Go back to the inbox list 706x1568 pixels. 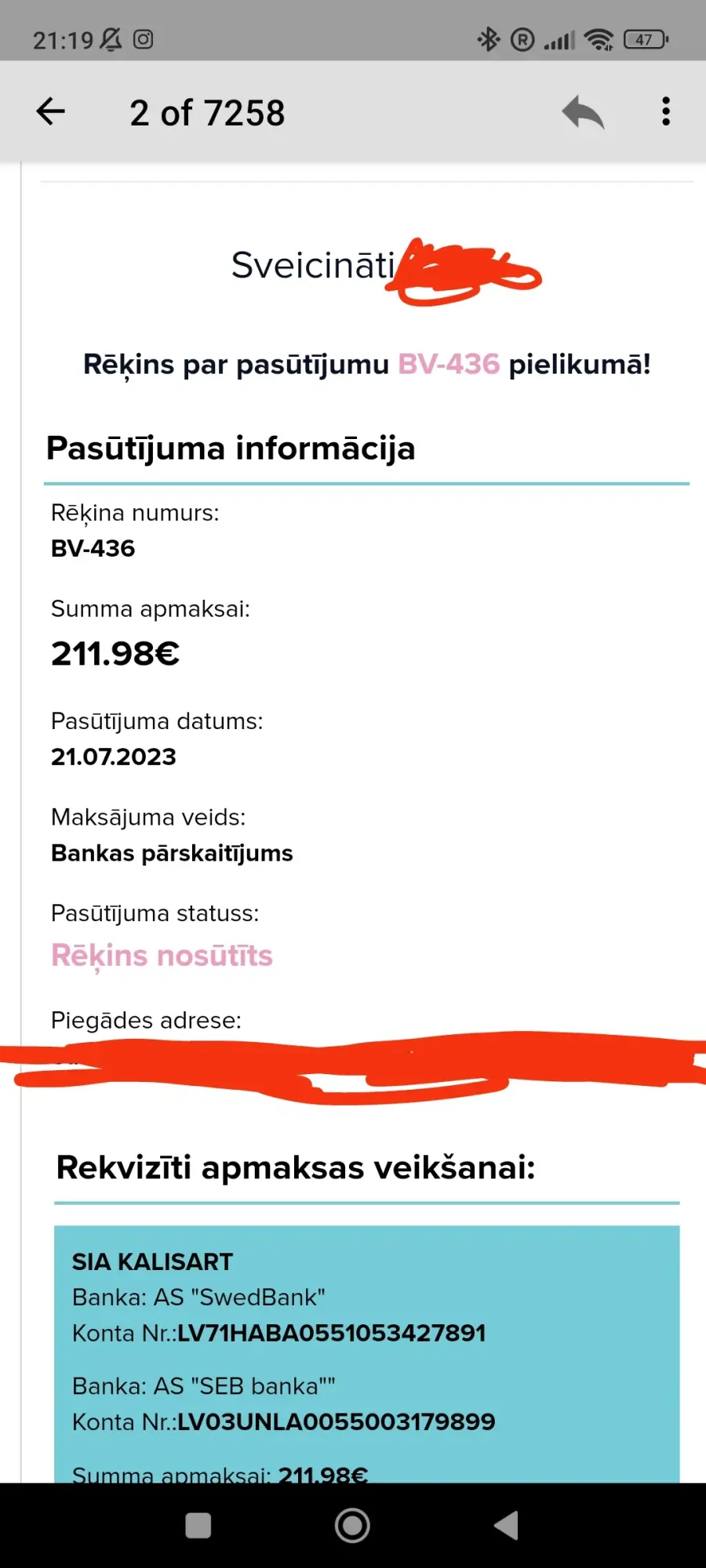click(x=51, y=111)
